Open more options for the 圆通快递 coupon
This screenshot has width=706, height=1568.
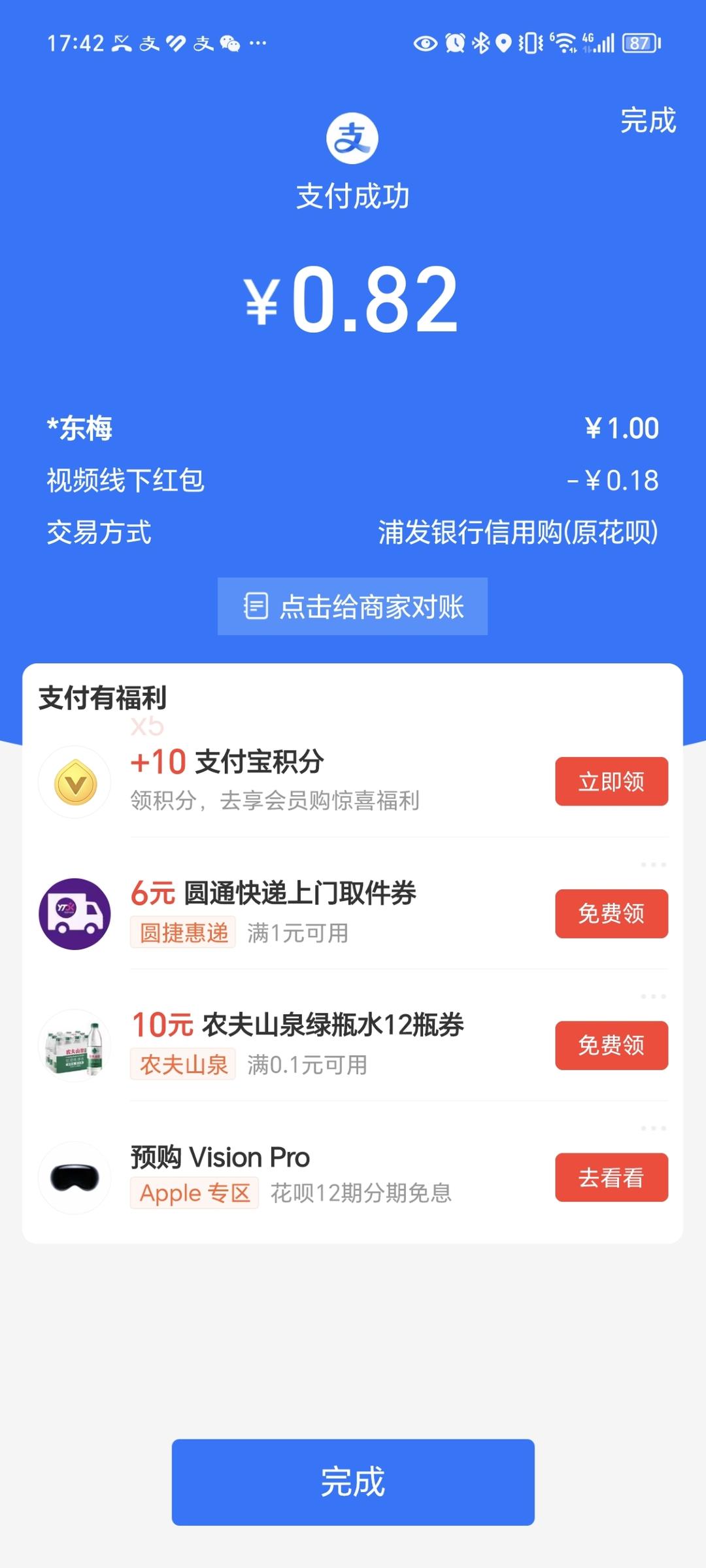(x=653, y=865)
